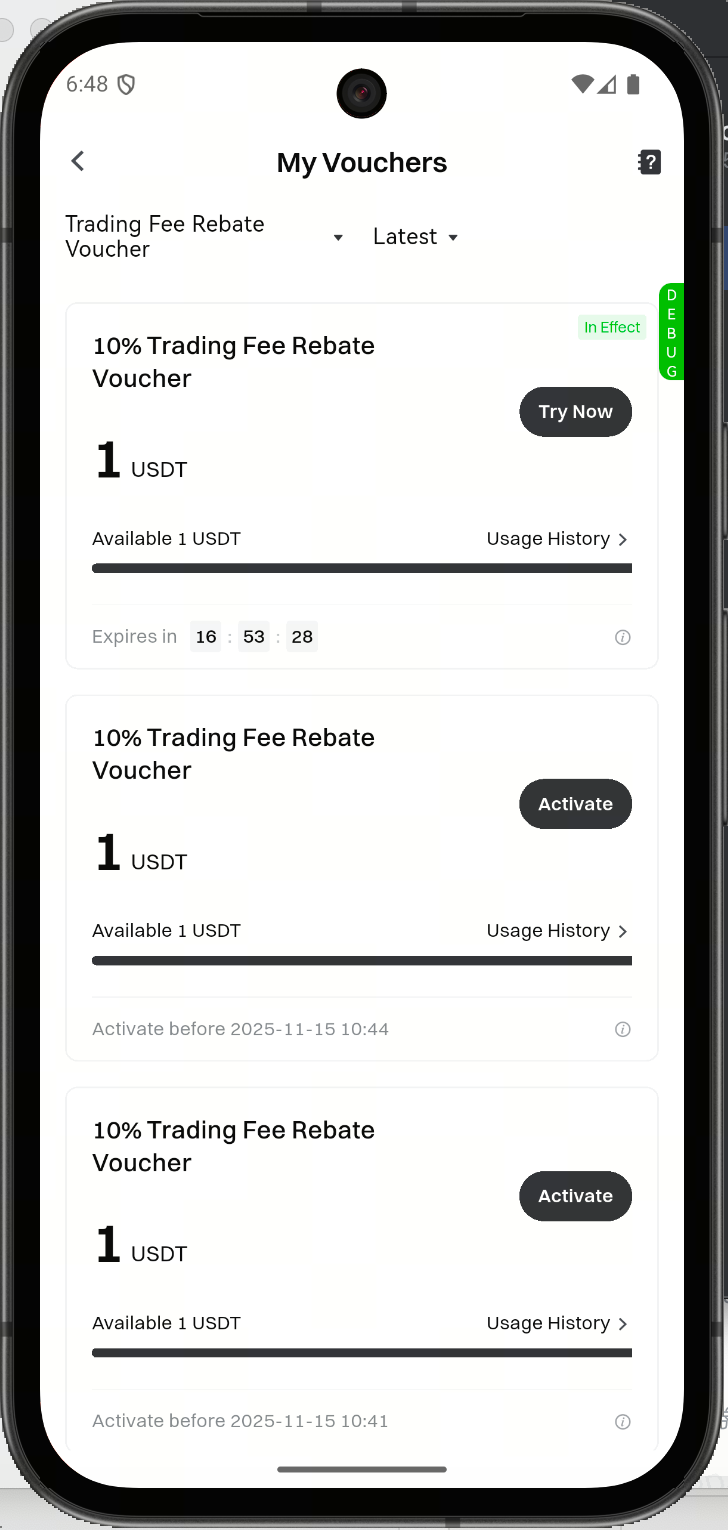Tap Try Now on the In Effect voucher

[575, 412]
